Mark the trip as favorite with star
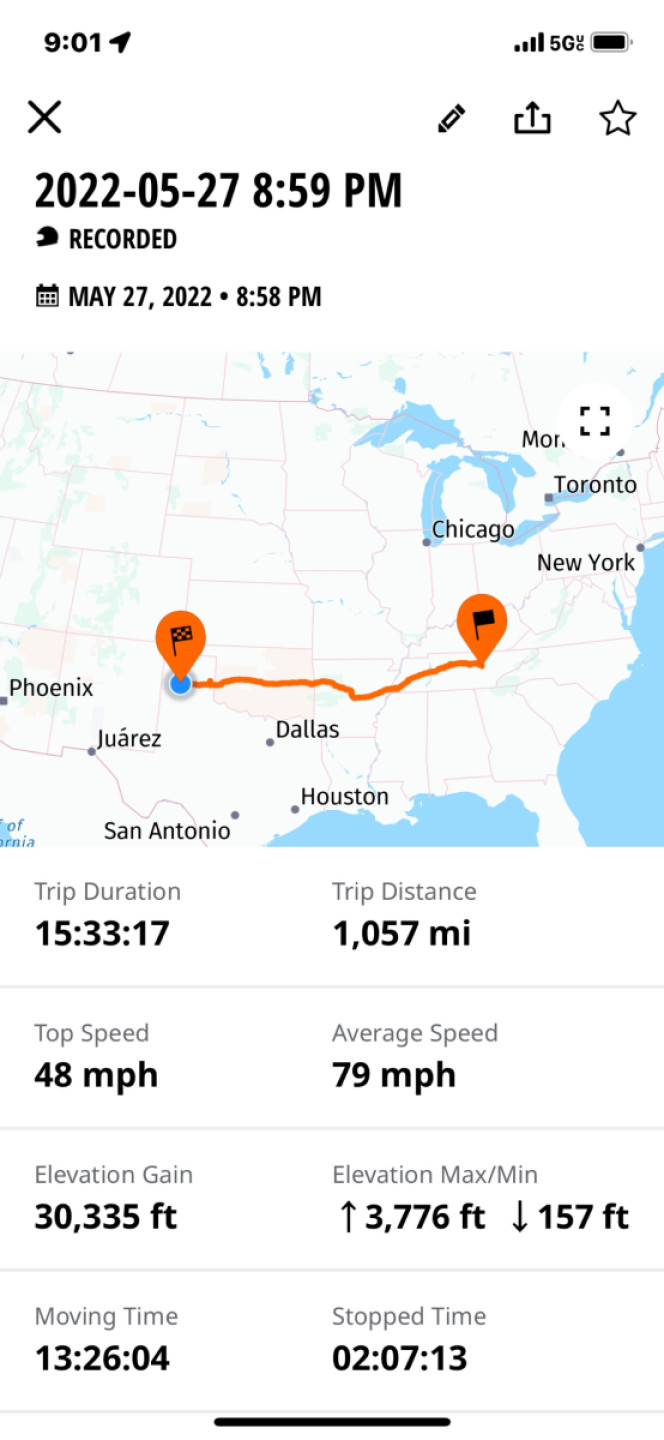The width and height of the screenshot is (664, 1440). tap(617, 118)
